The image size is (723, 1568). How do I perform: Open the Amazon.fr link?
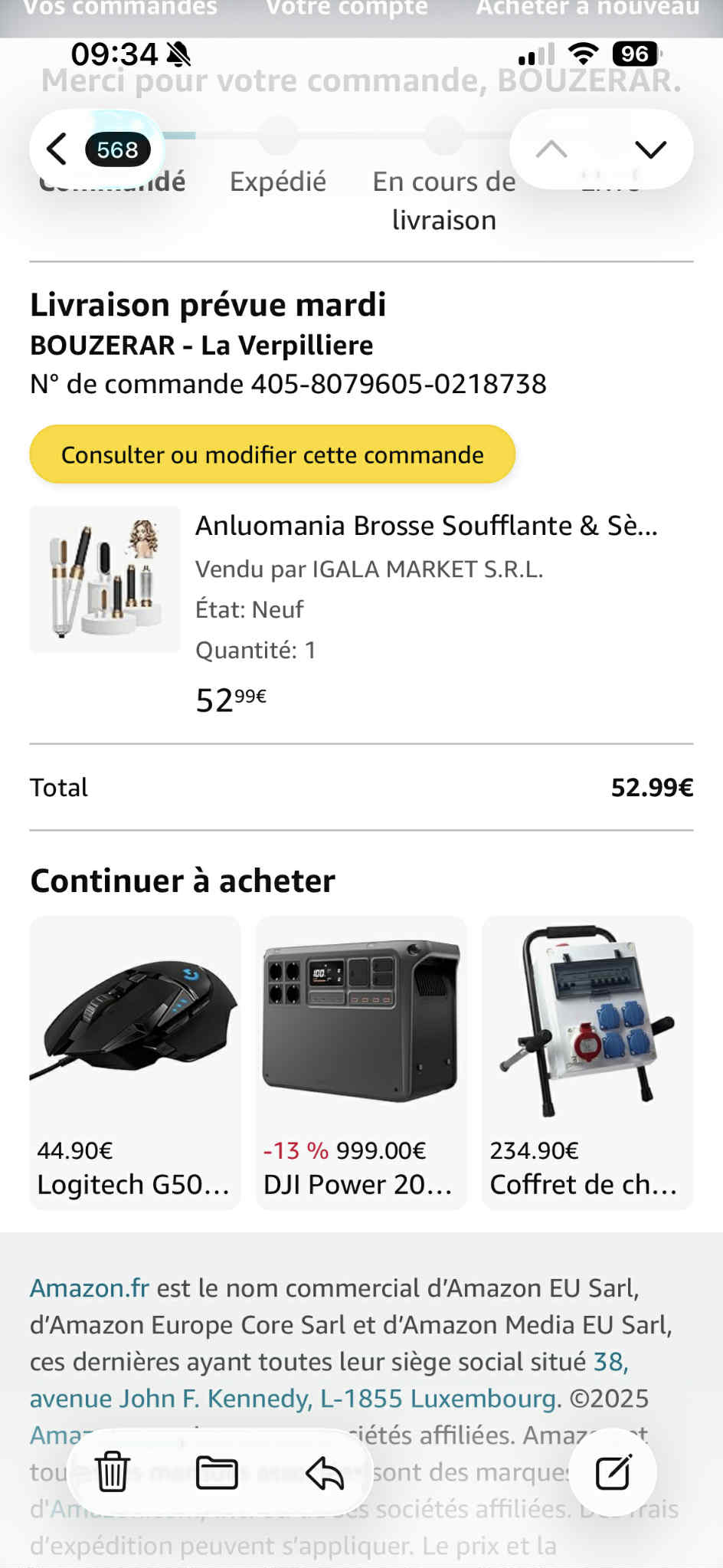pos(89,1288)
